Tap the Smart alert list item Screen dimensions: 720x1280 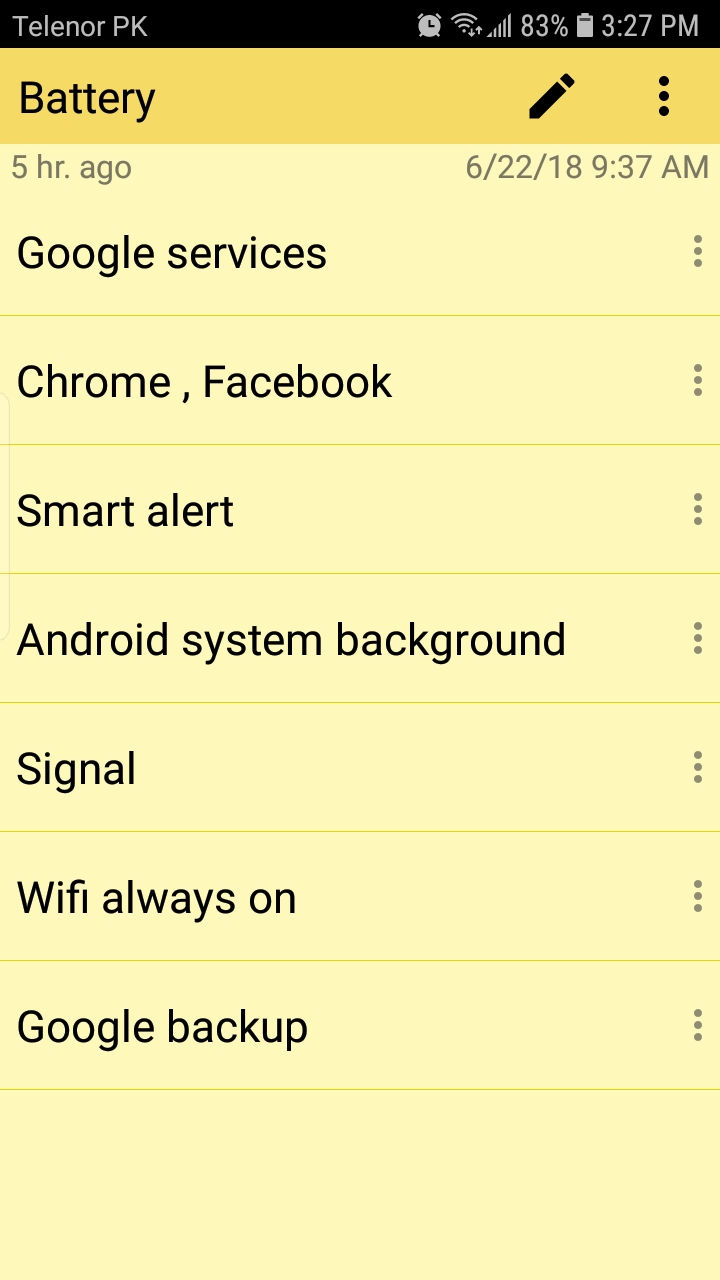click(340, 510)
